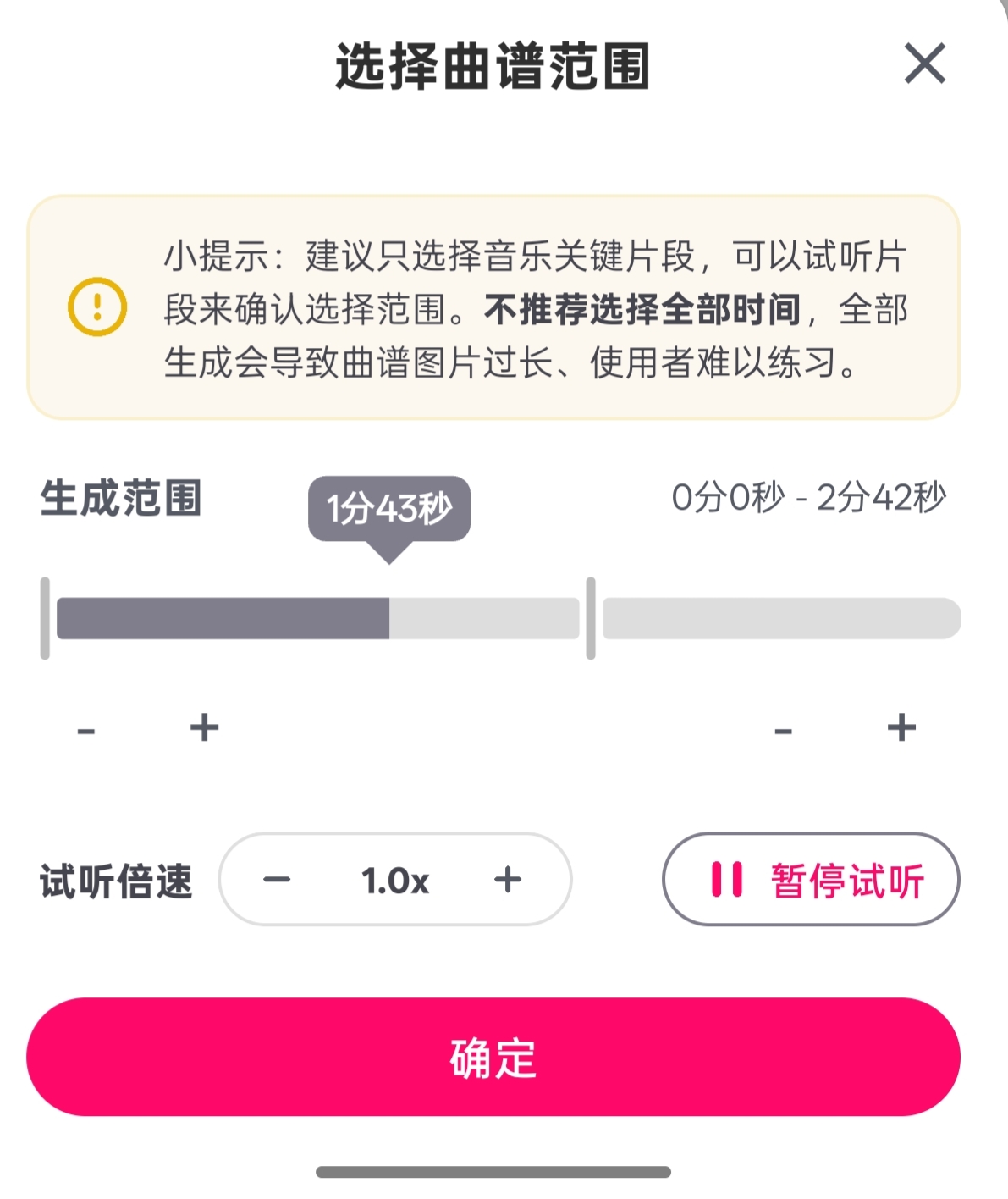Click the 1.0x speed value

(394, 879)
